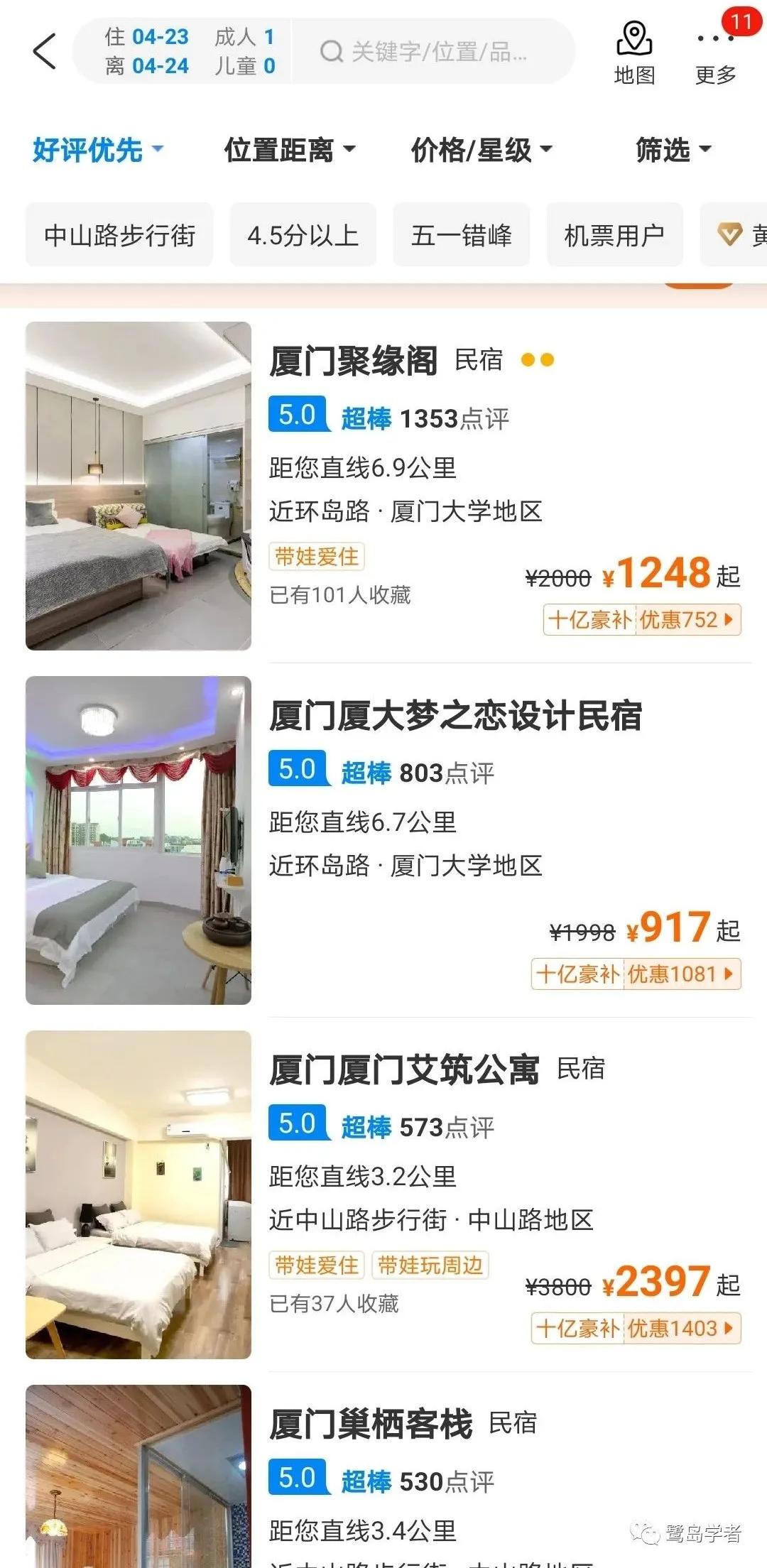The image size is (767, 1568).
Task: Open the notification badge showing 11
Action: point(741,21)
